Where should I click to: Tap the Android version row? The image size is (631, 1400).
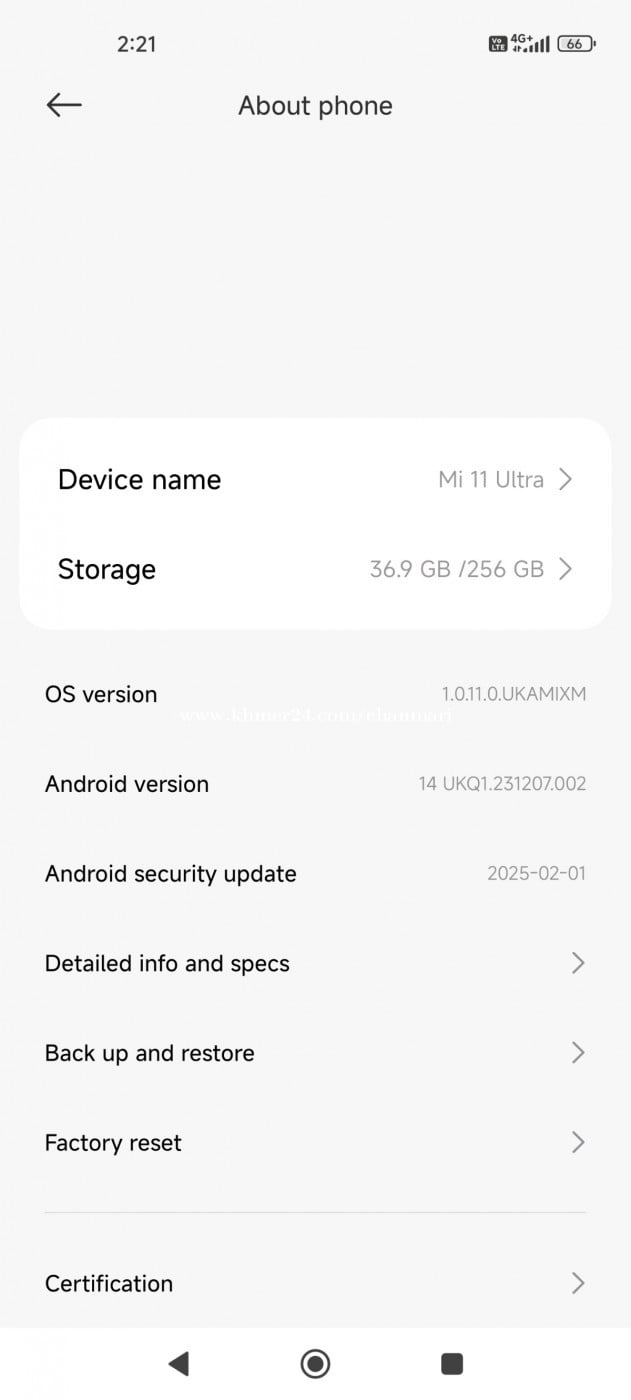coord(315,784)
